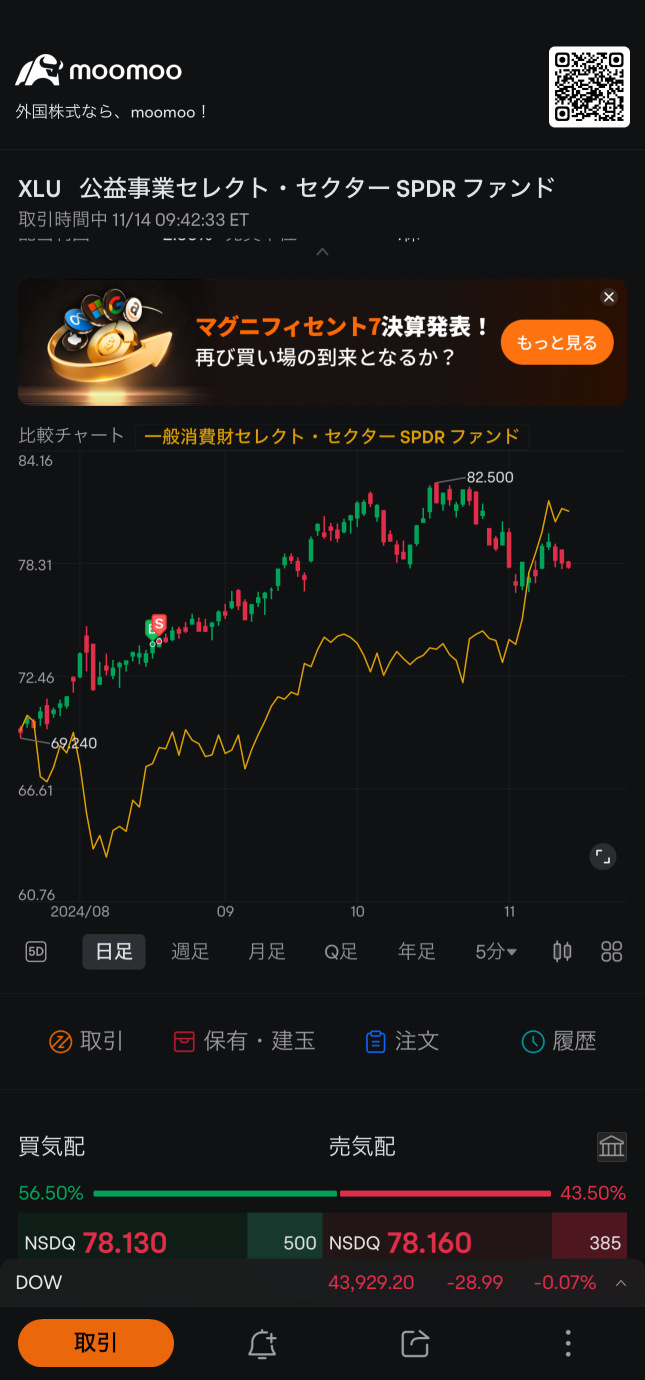Switch to the 日足 daily chart

(114, 952)
